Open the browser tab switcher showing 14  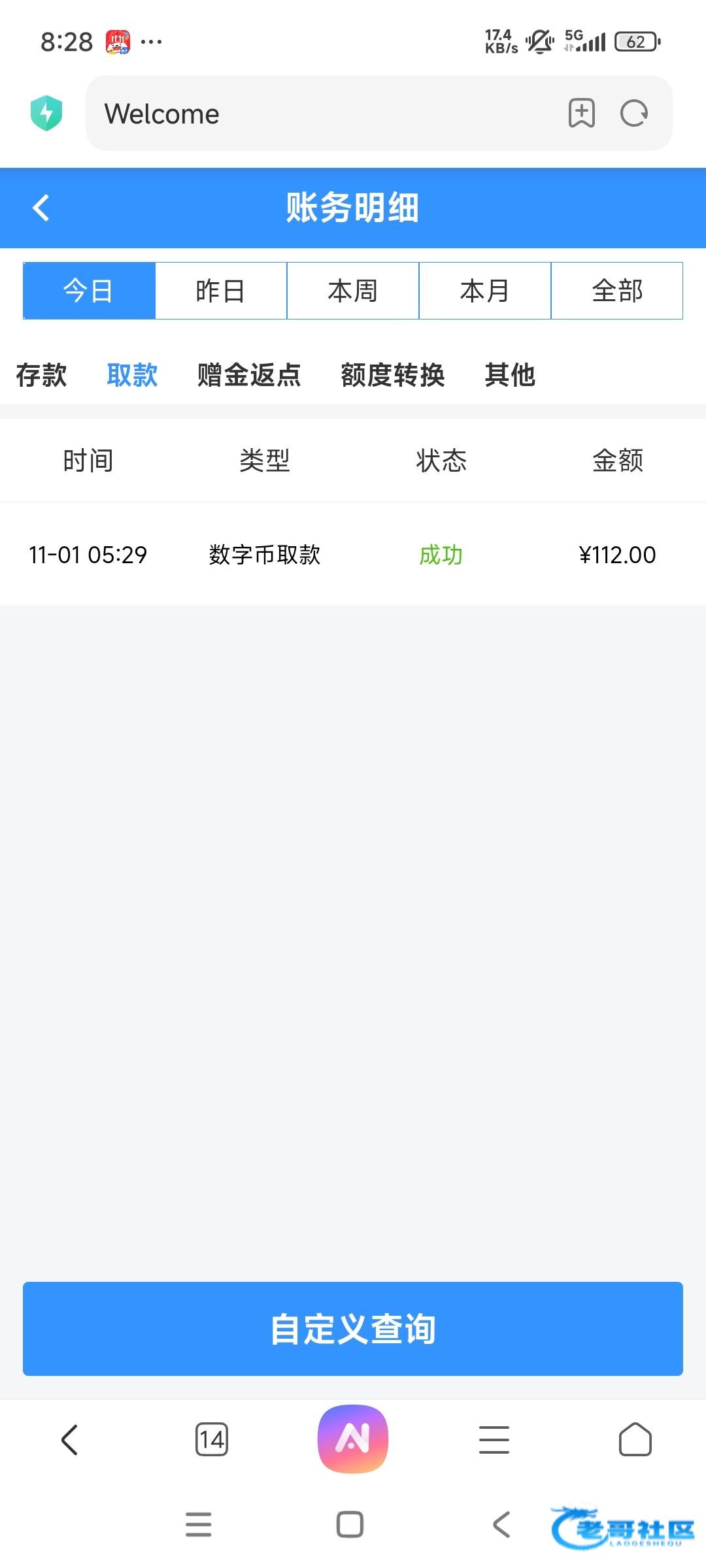tap(212, 1439)
